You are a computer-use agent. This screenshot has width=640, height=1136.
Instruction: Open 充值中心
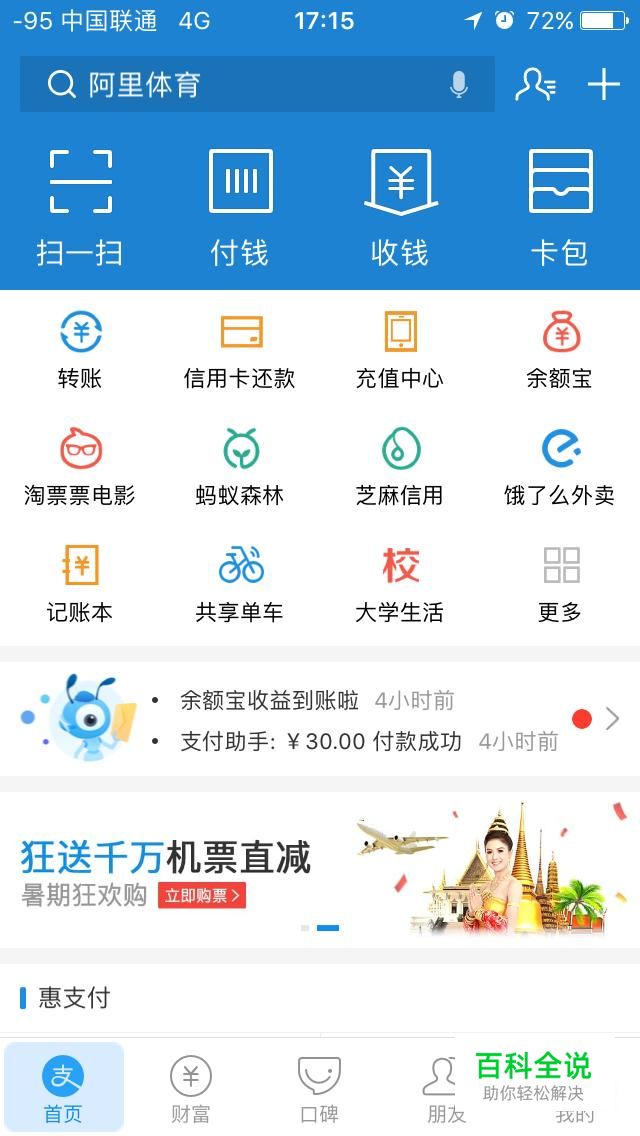400,349
